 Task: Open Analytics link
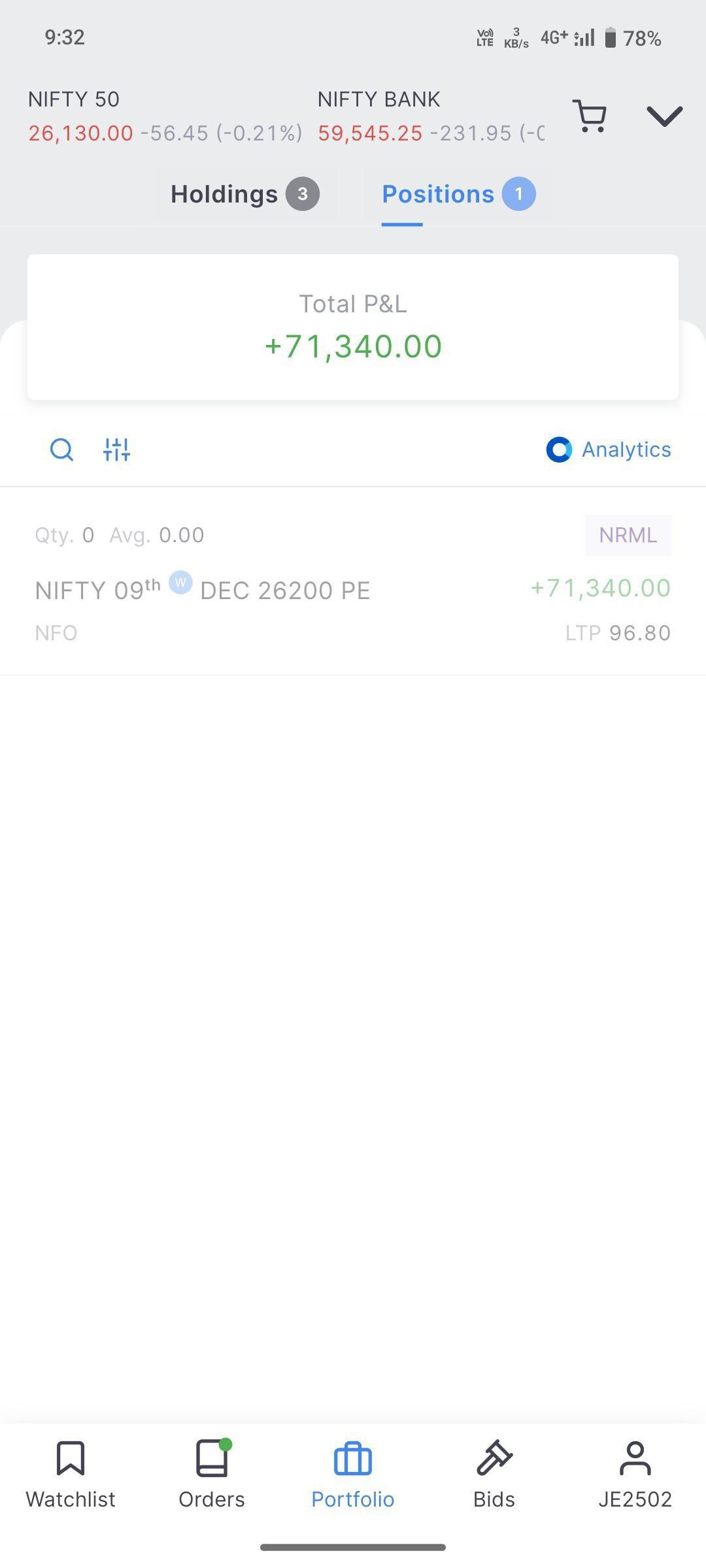point(609,449)
